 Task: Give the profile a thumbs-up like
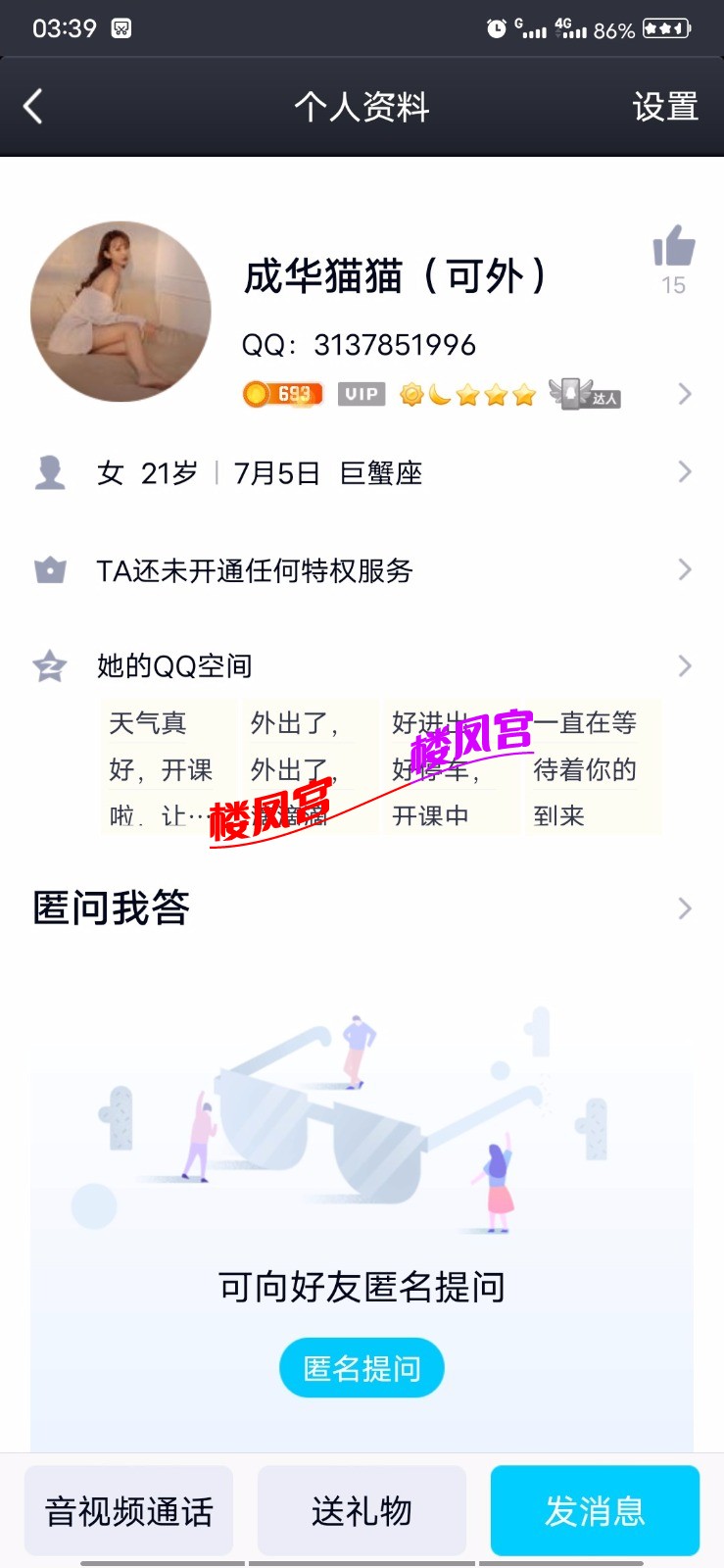click(674, 248)
